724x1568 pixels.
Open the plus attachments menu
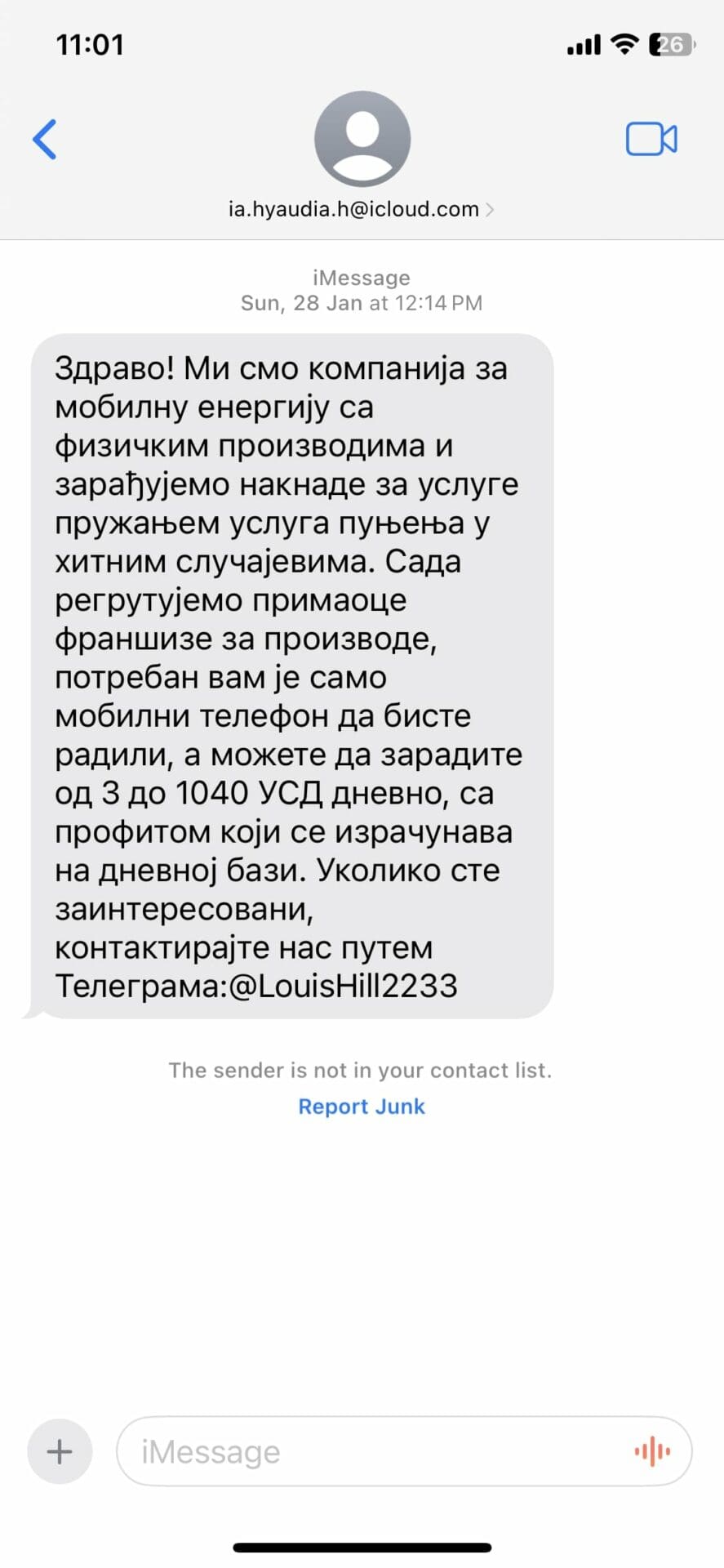pos(60,1451)
